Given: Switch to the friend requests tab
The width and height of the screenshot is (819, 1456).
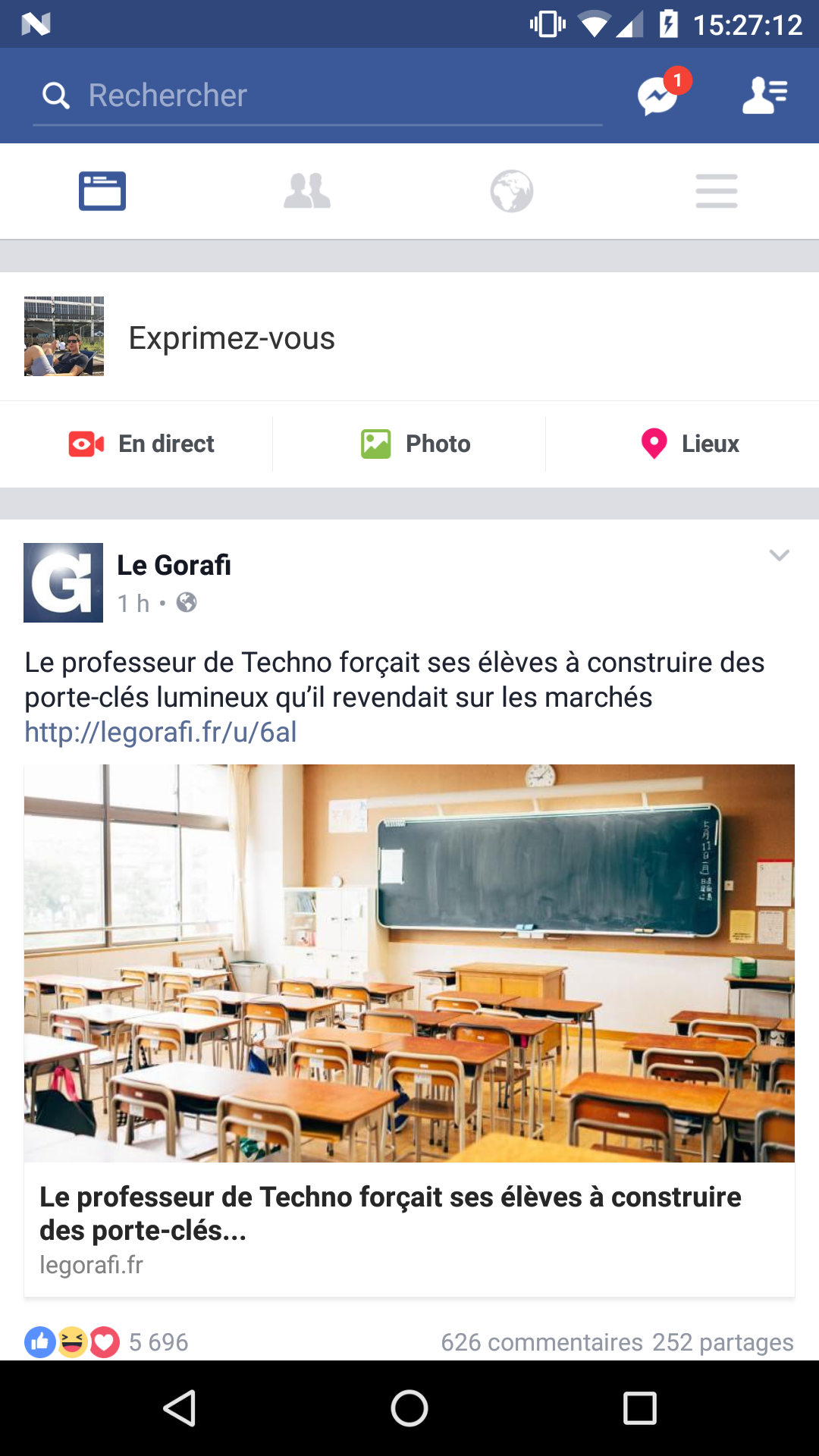Looking at the screenshot, I should pyautogui.click(x=307, y=191).
